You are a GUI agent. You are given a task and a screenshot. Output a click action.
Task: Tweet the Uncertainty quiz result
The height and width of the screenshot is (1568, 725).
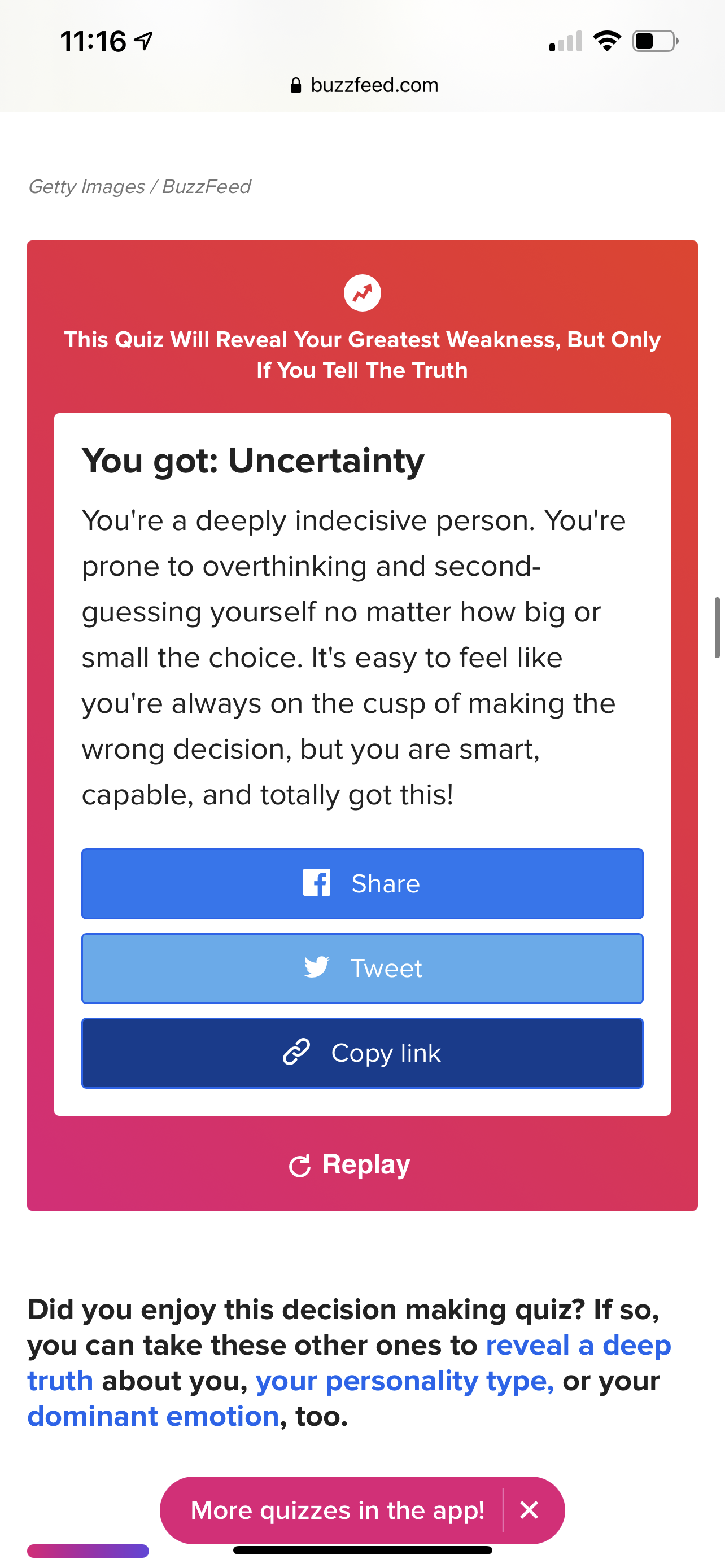click(362, 968)
